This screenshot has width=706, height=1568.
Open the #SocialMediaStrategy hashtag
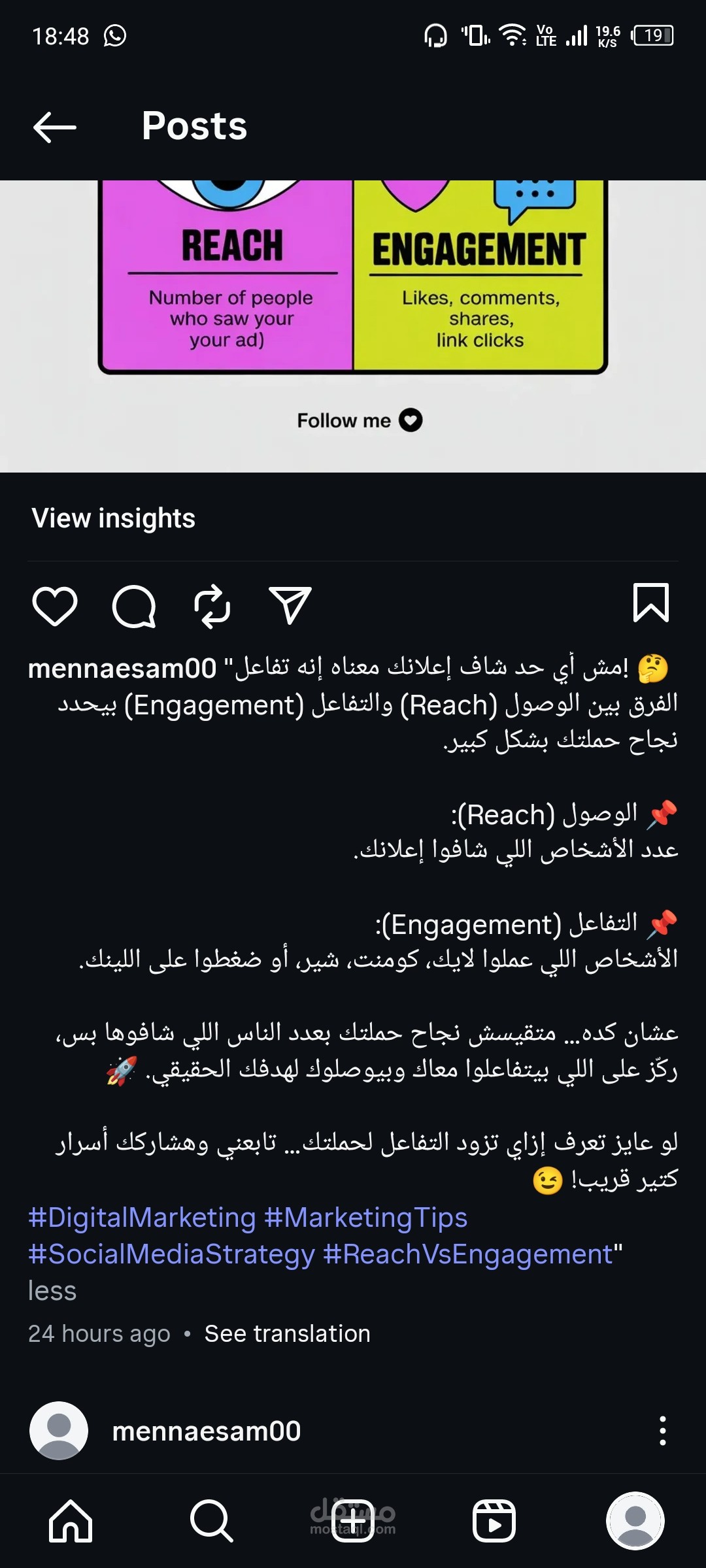pyautogui.click(x=171, y=1254)
